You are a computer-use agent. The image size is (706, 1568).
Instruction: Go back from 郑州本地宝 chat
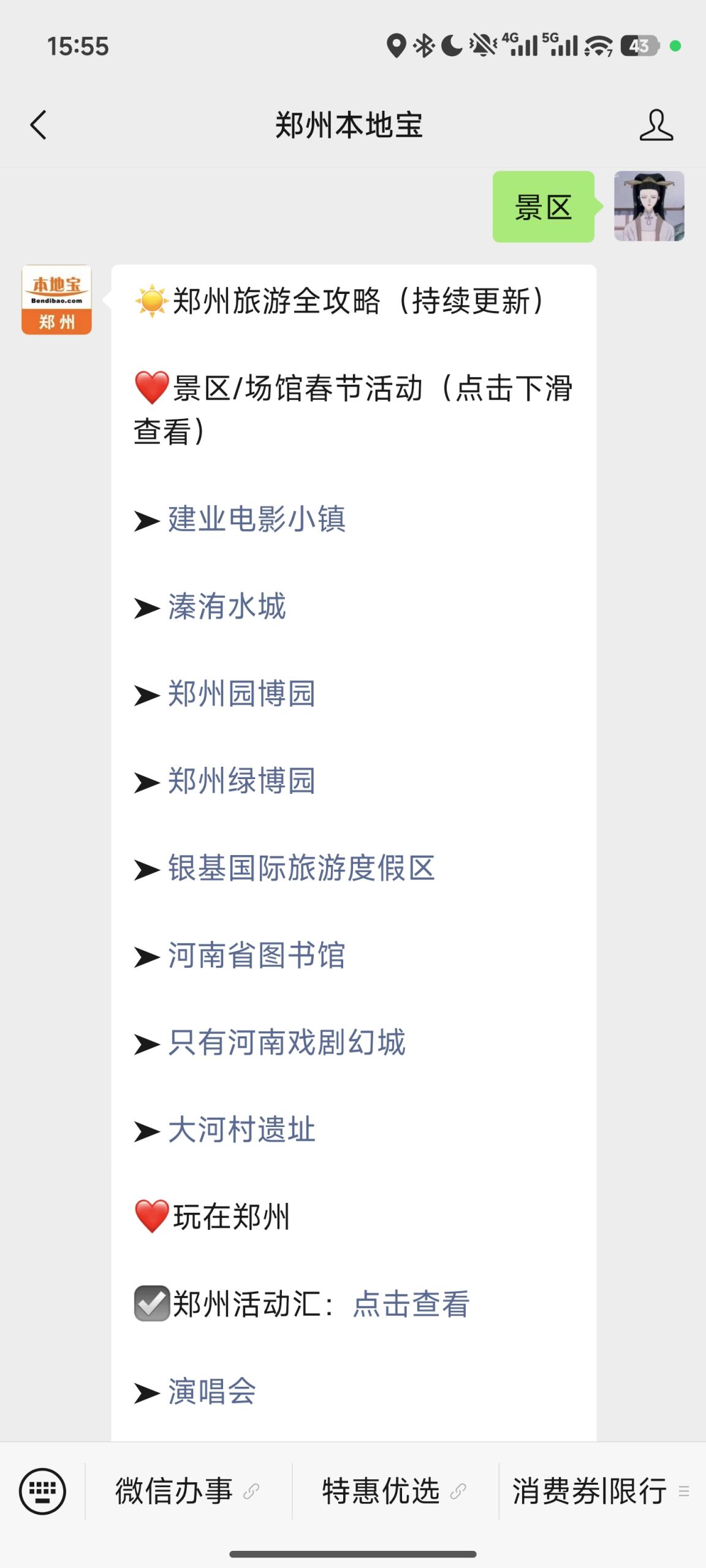coord(38,126)
